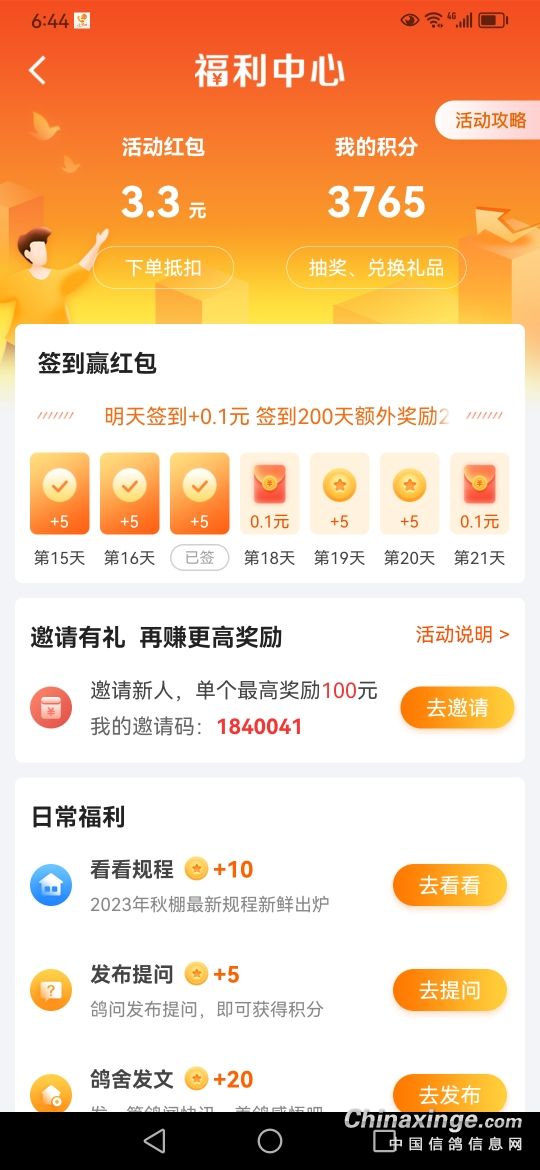This screenshot has width=540, height=1170.
Task: Tap the system back triangle
Action: 154,1140
